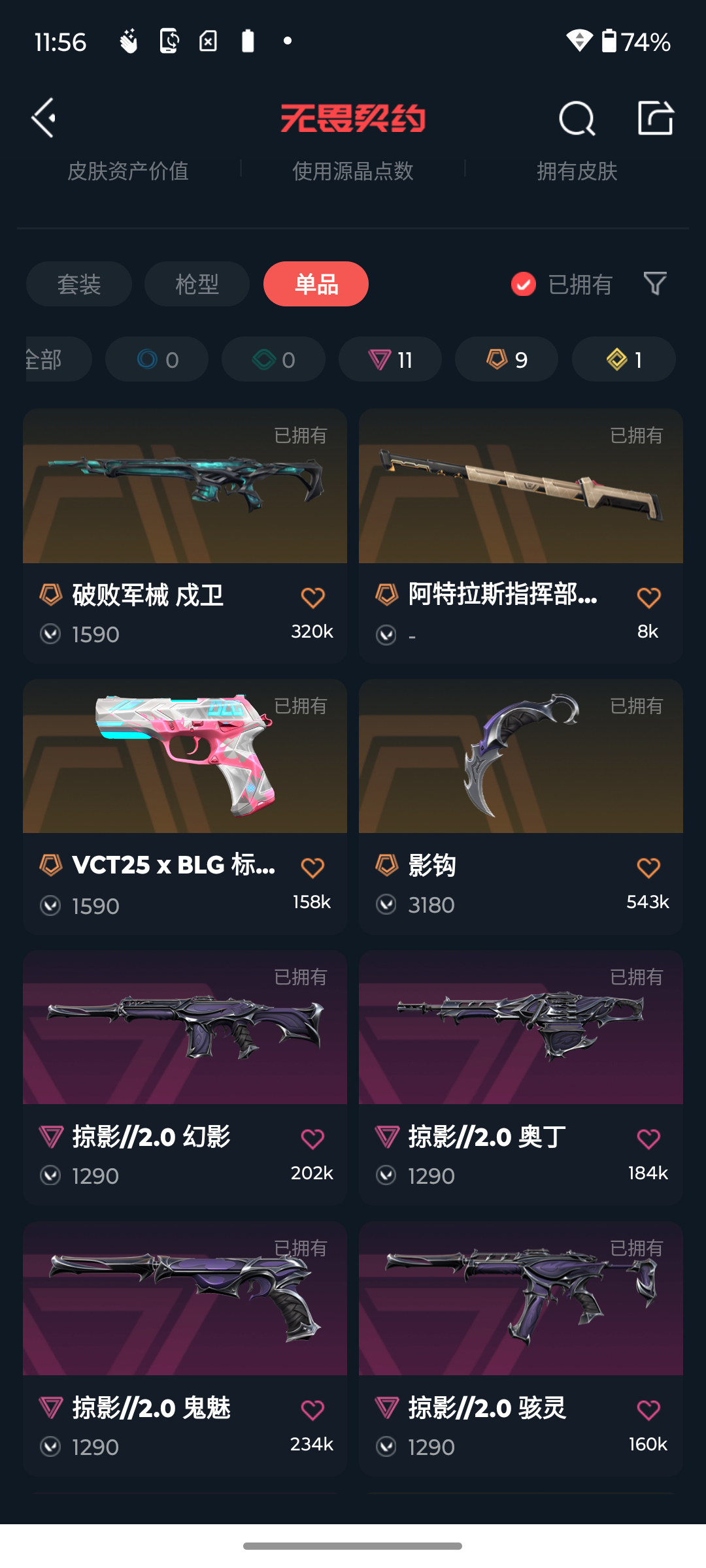This screenshot has width=706, height=1568.
Task: Share this skin collection page
Action: coord(655,118)
